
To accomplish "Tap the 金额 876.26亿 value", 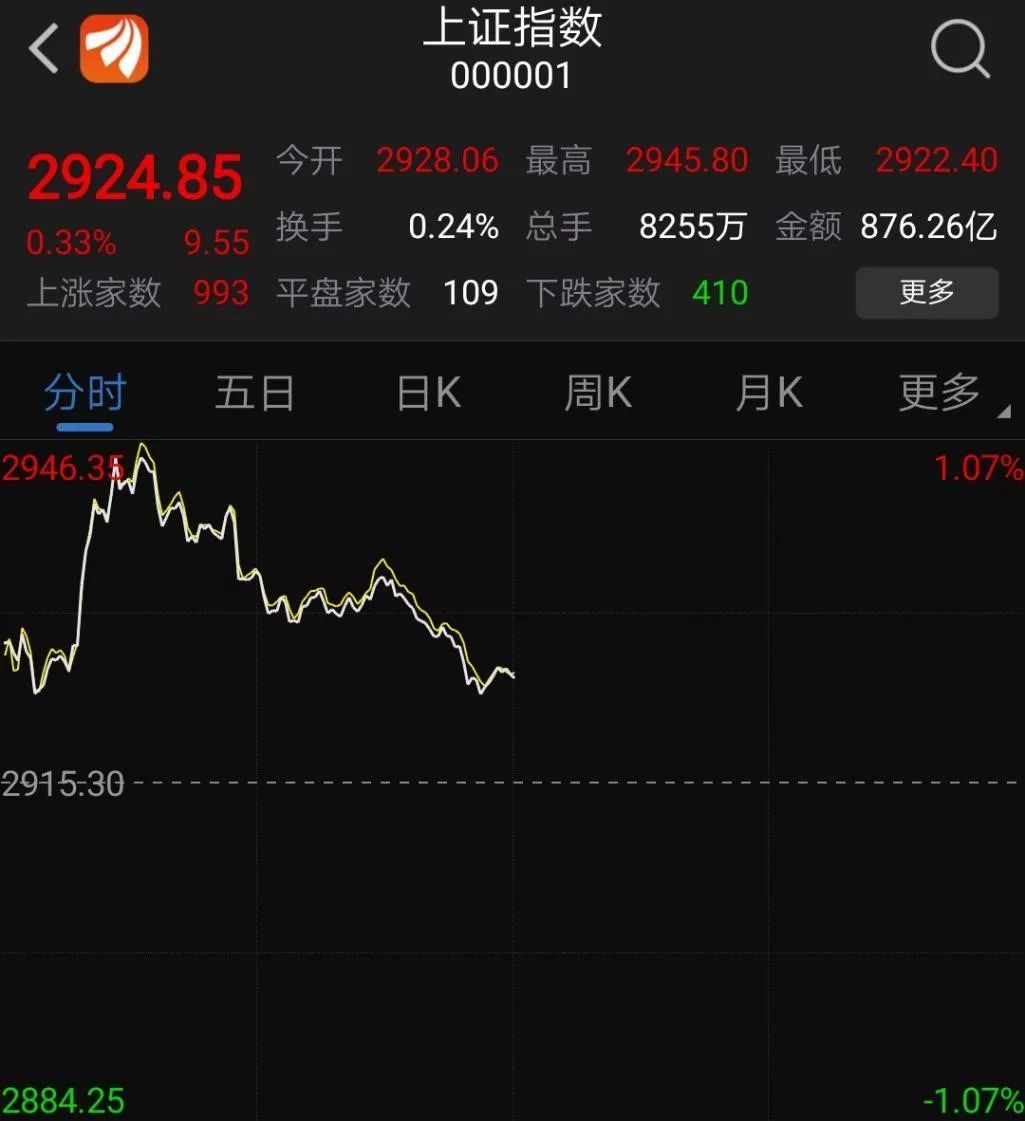I will pos(930,227).
